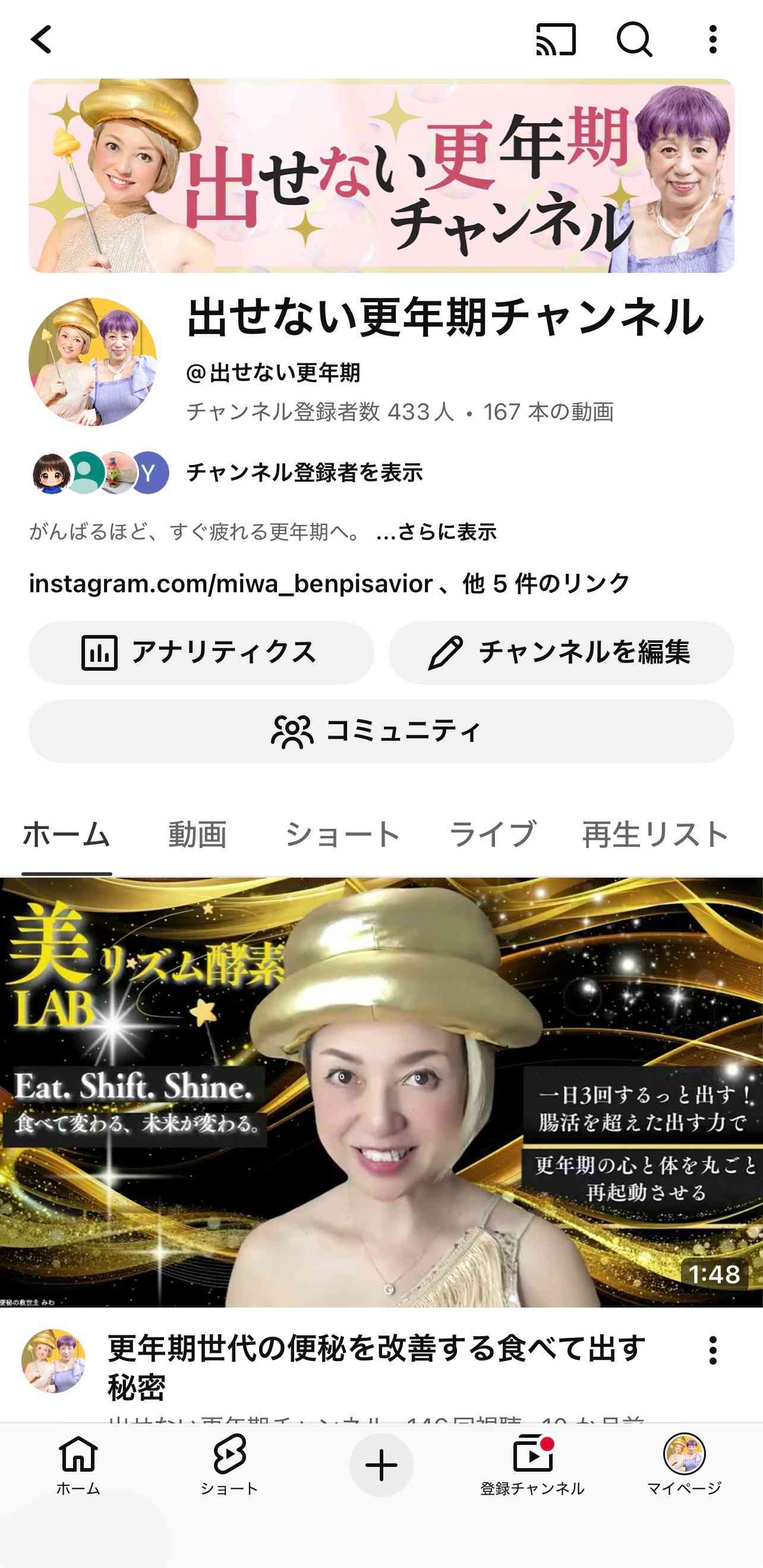This screenshot has height=1568, width=763.
Task: Switch to the ライブ tab
Action: pyautogui.click(x=492, y=834)
